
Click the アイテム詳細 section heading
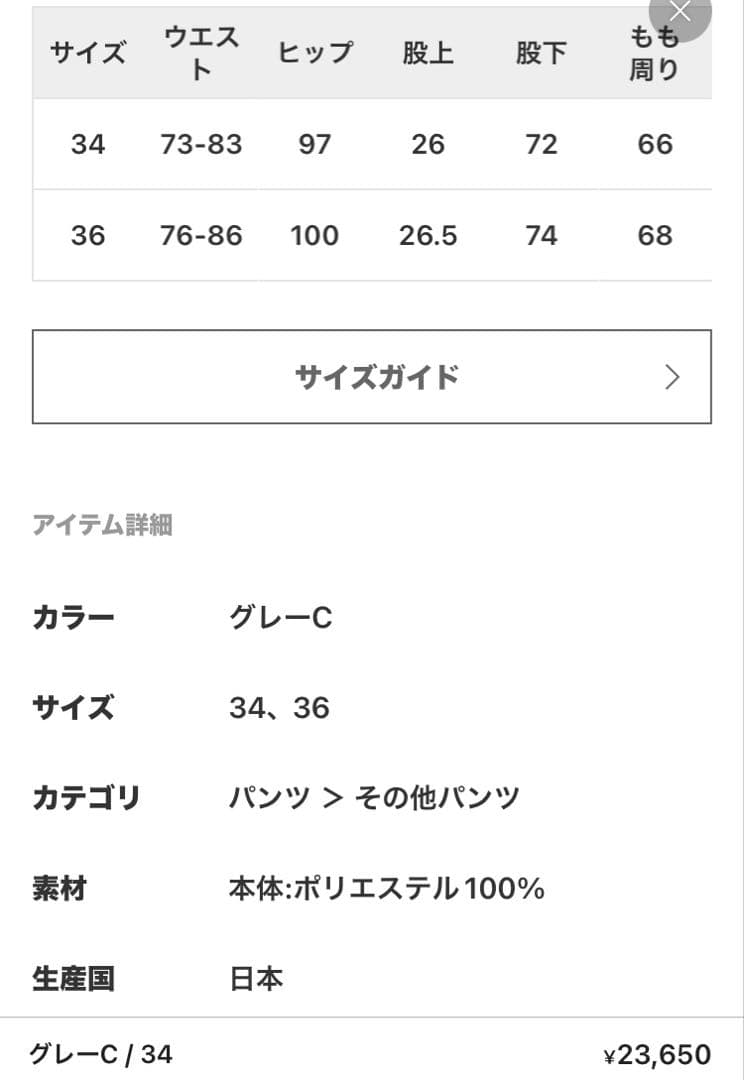[x=103, y=525]
